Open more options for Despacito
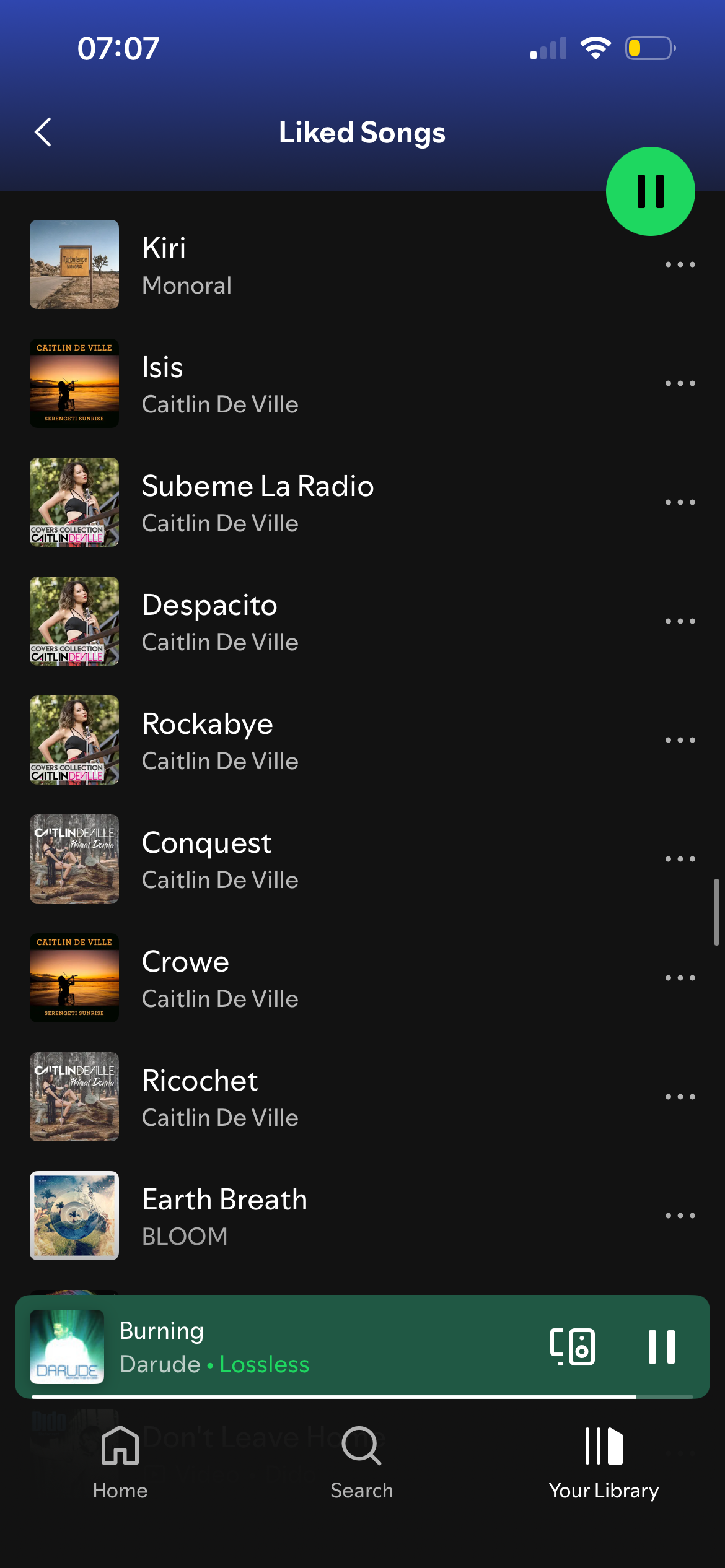The height and width of the screenshot is (1568, 725). [680, 621]
